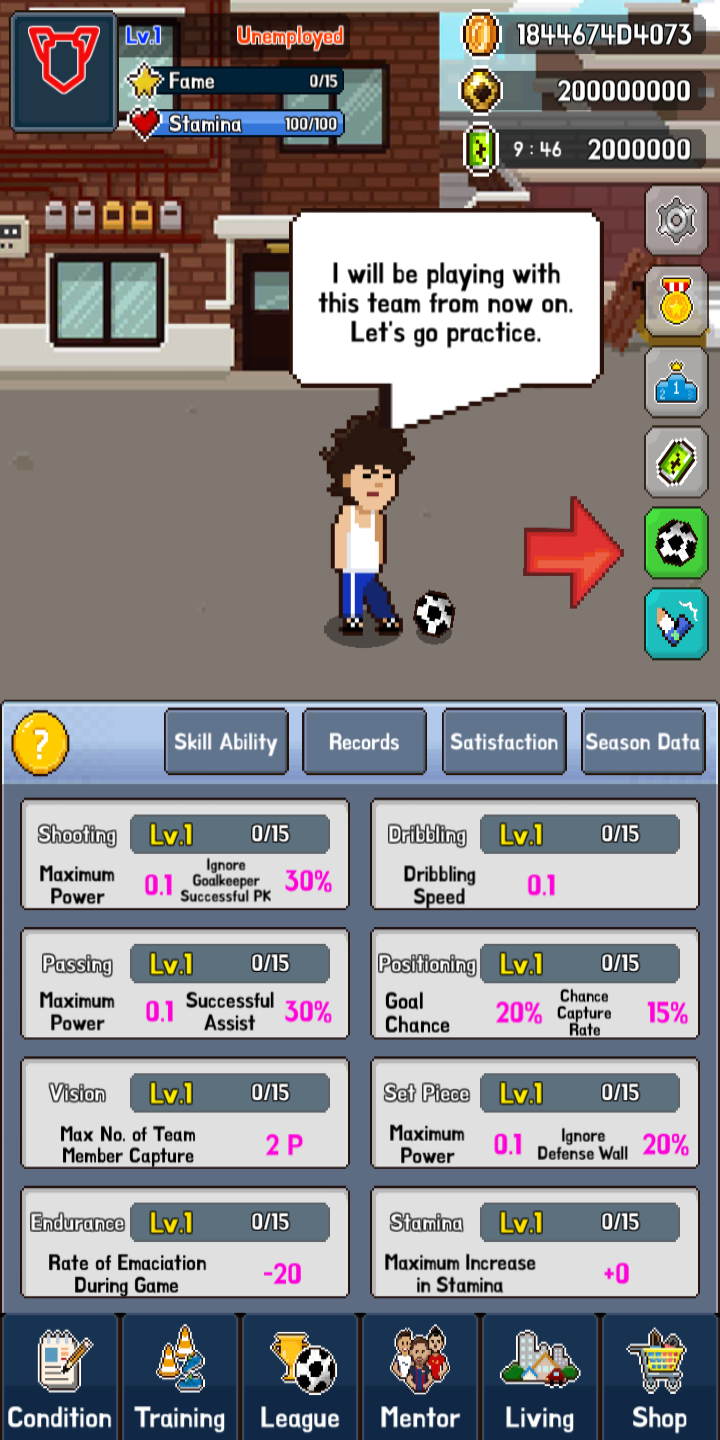Go to the Training section

click(180, 1377)
